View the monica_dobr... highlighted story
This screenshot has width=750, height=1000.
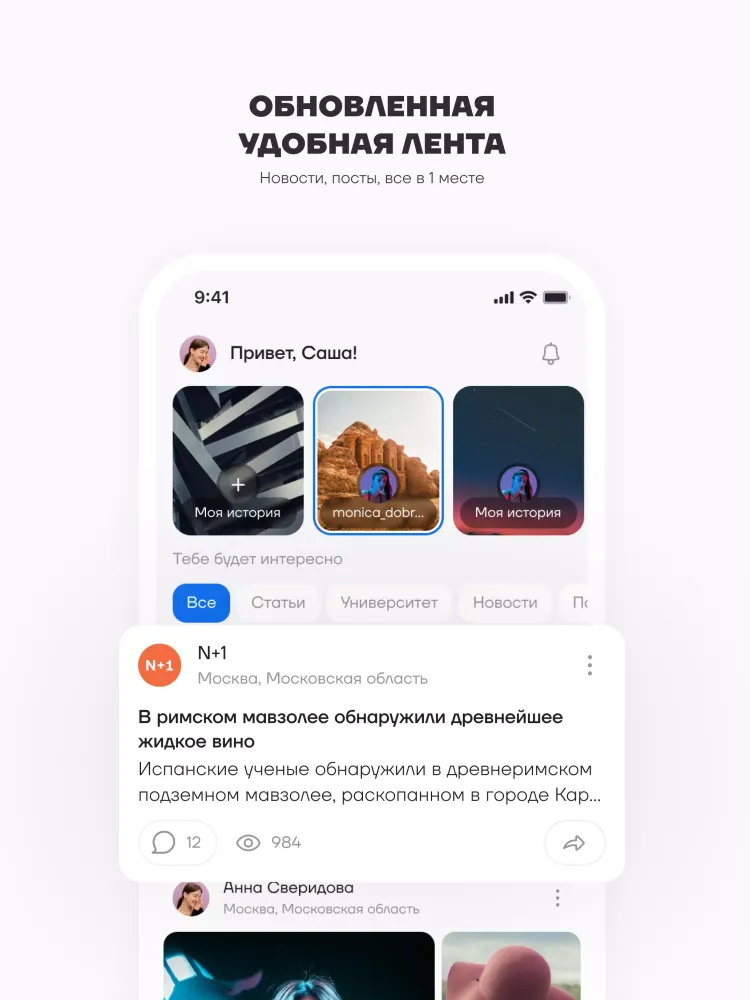click(x=378, y=460)
